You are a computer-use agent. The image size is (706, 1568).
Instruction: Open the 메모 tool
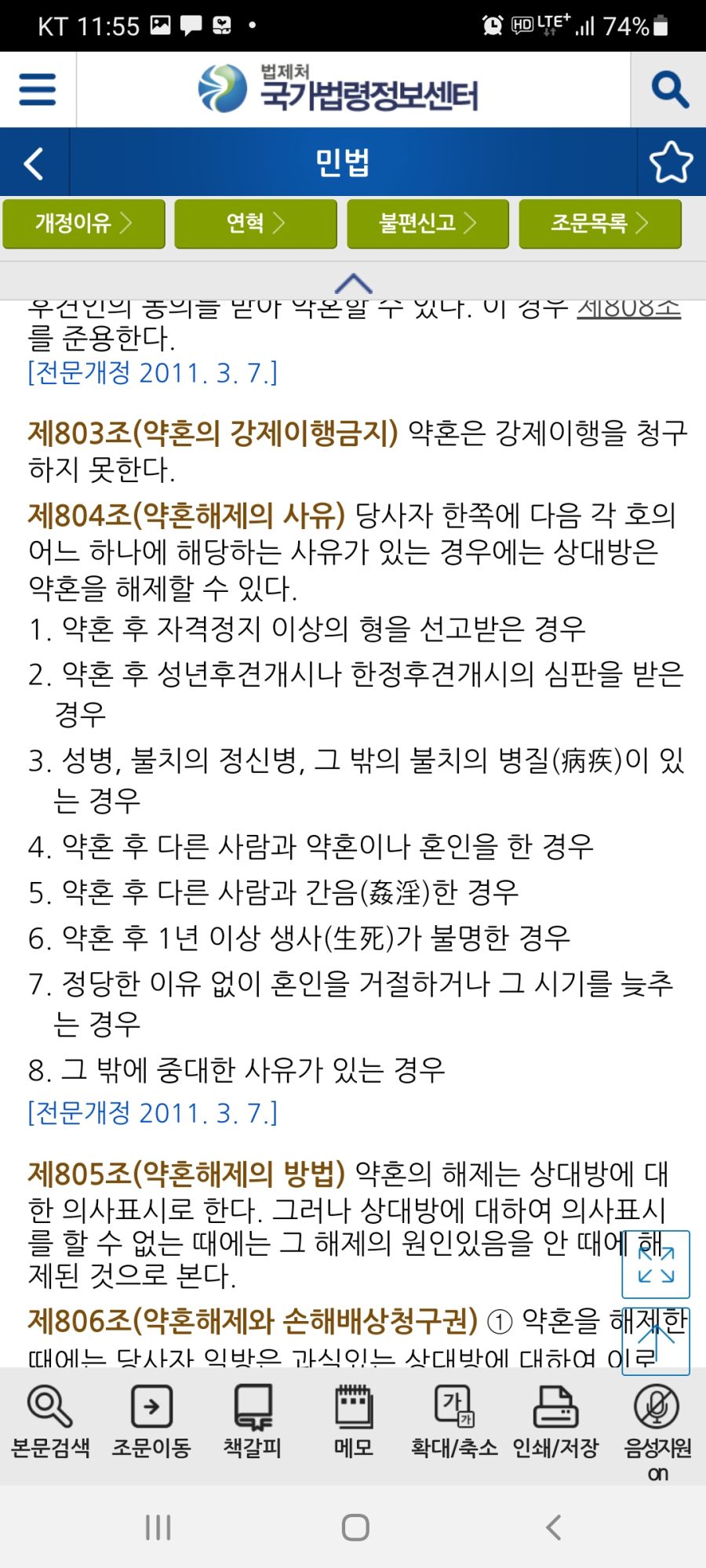click(x=353, y=1422)
